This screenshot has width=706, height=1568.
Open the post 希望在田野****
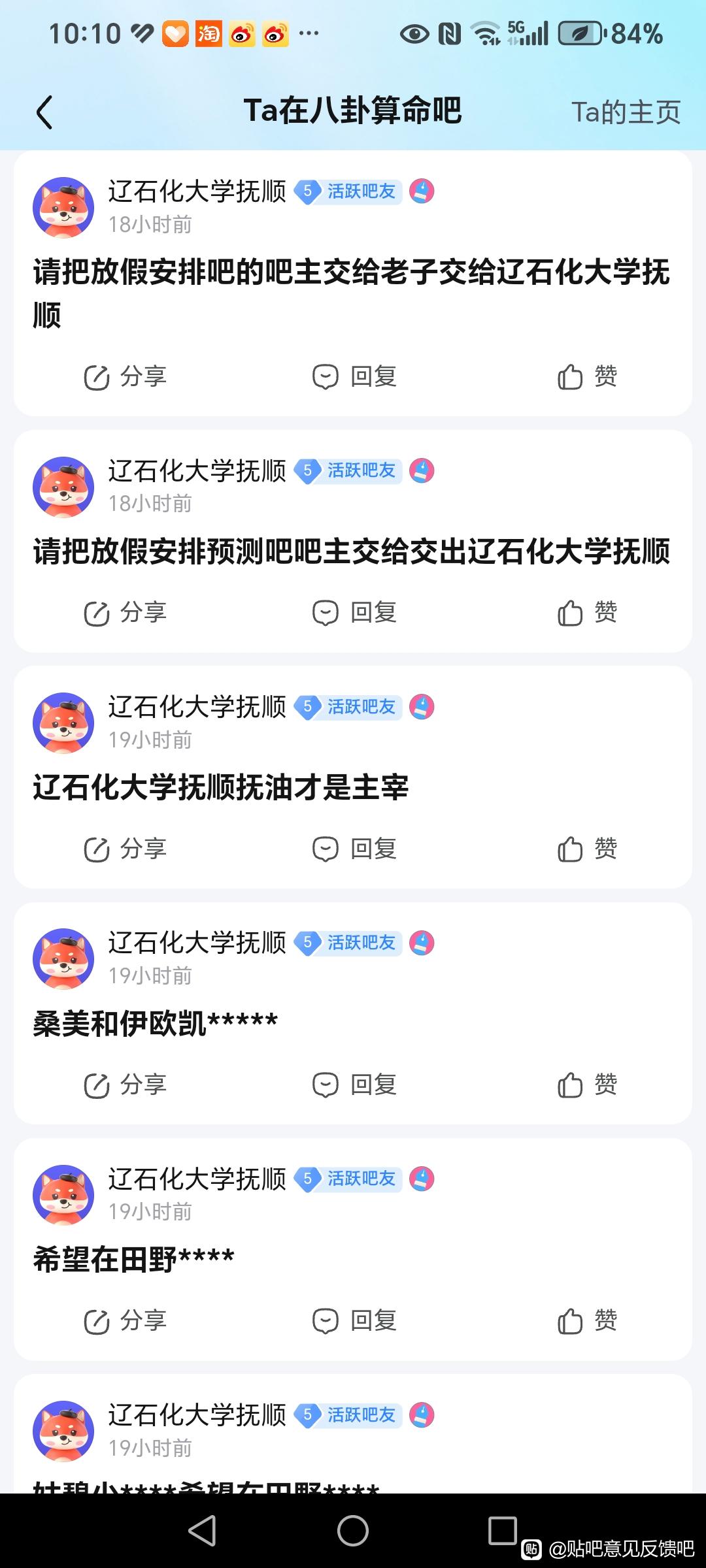(x=134, y=1260)
